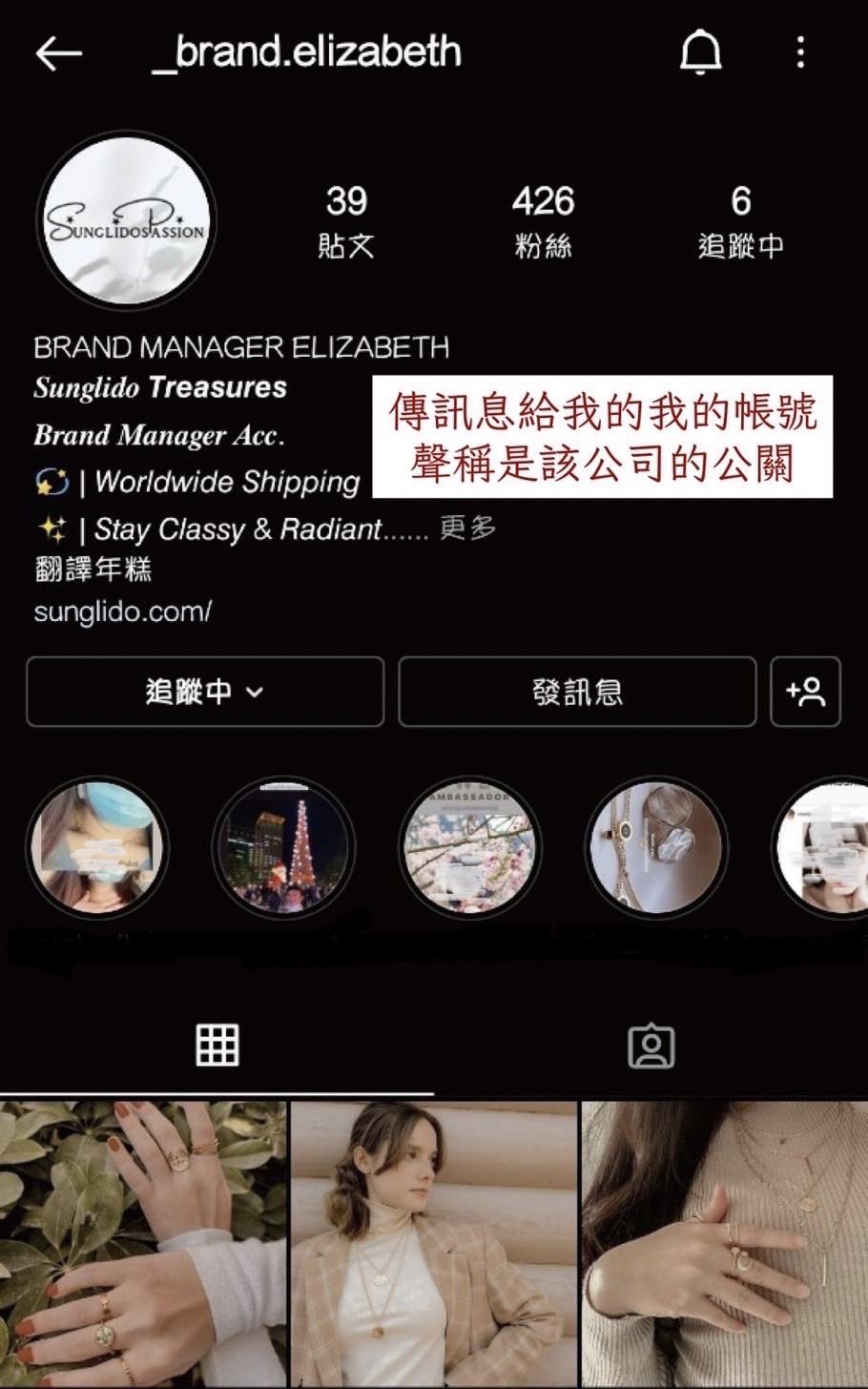Go back using the arrow icon
Viewport: 868px width, 1389px height.
(x=59, y=53)
